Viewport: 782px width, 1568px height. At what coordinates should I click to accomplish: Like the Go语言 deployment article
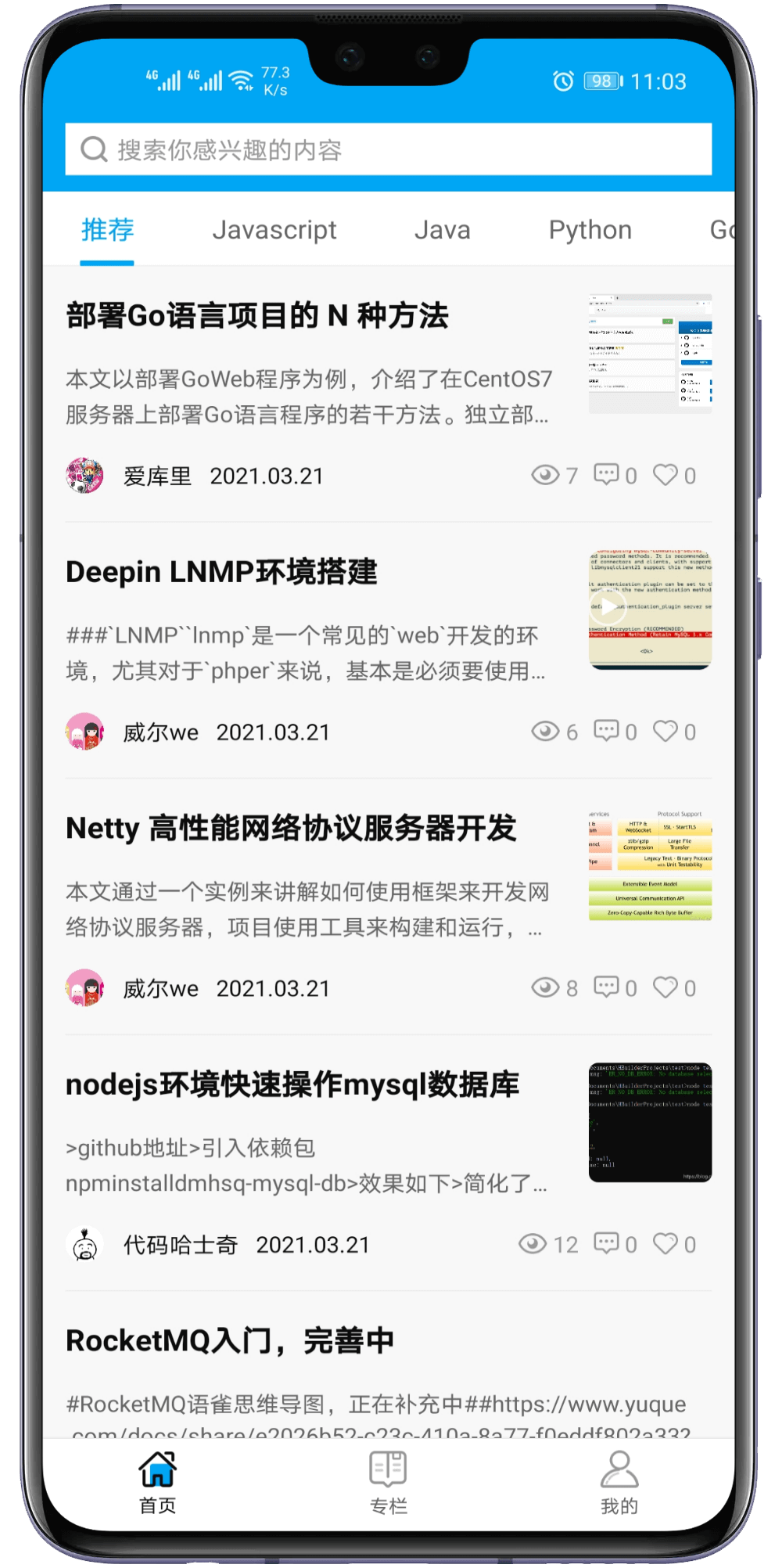point(665,475)
